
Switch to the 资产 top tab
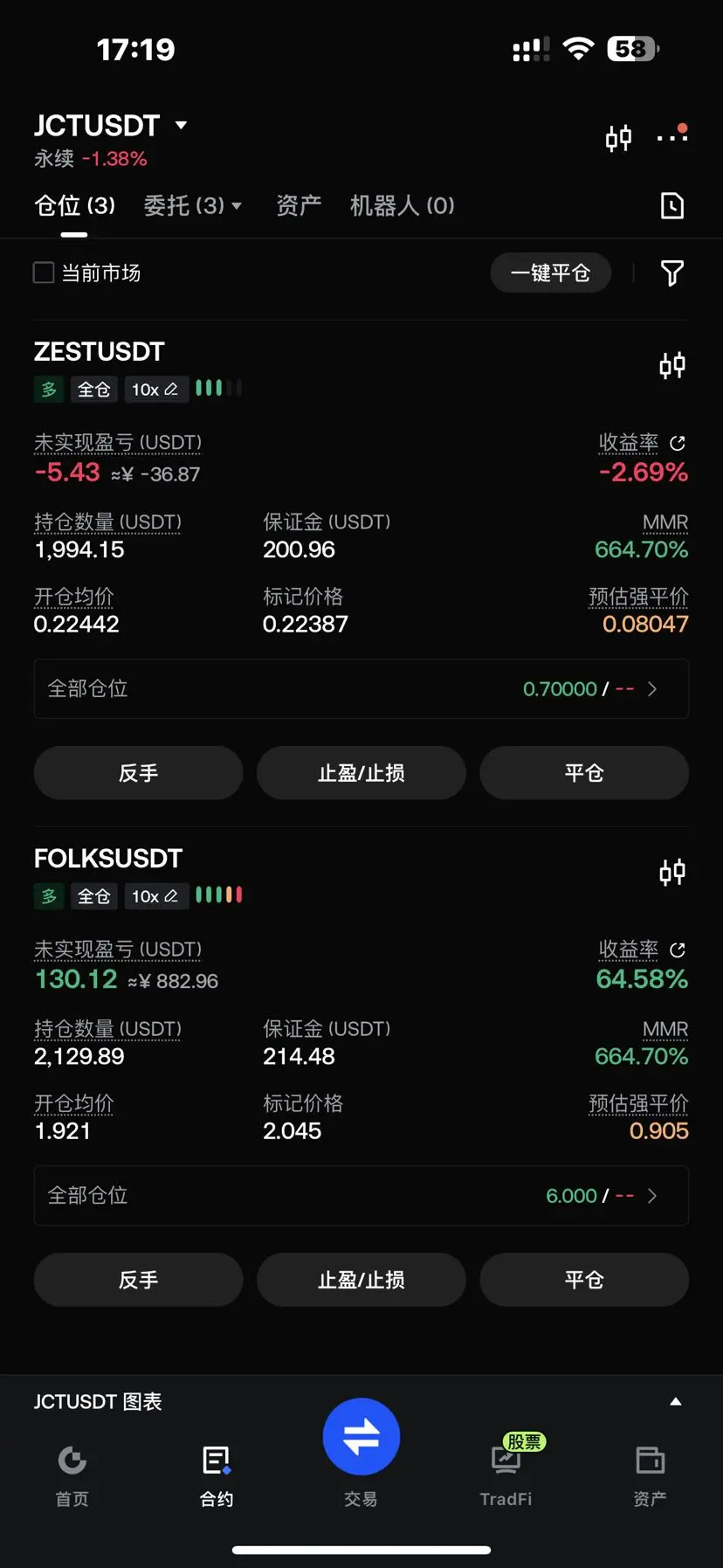pyautogui.click(x=299, y=205)
